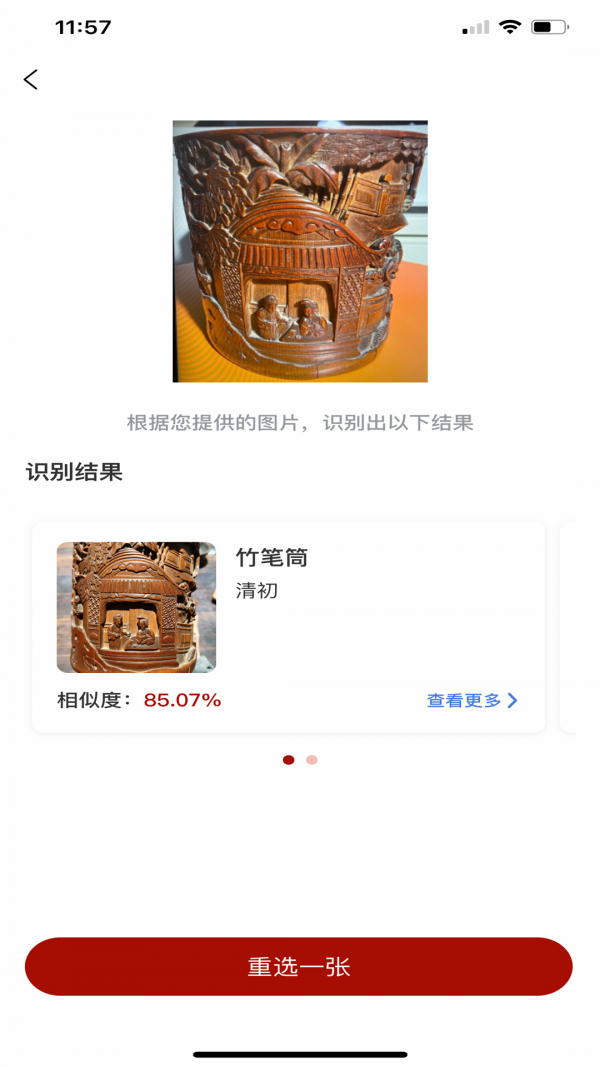Image resolution: width=600 pixels, height=1067 pixels.
Task: View the uploaded bamboo brush pot photo
Action: pyautogui.click(x=300, y=251)
